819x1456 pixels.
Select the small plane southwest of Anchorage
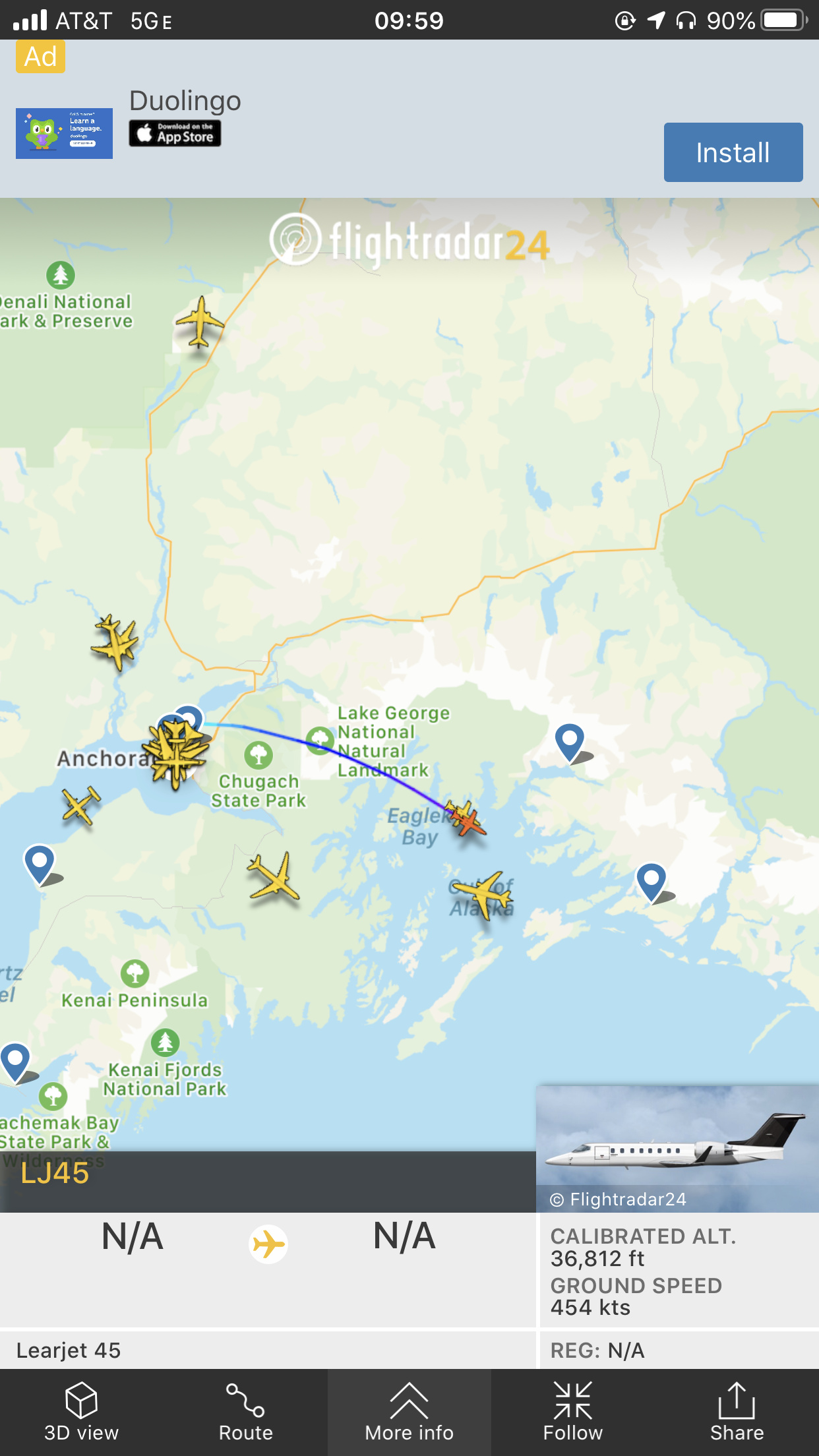pyautogui.click(x=81, y=805)
